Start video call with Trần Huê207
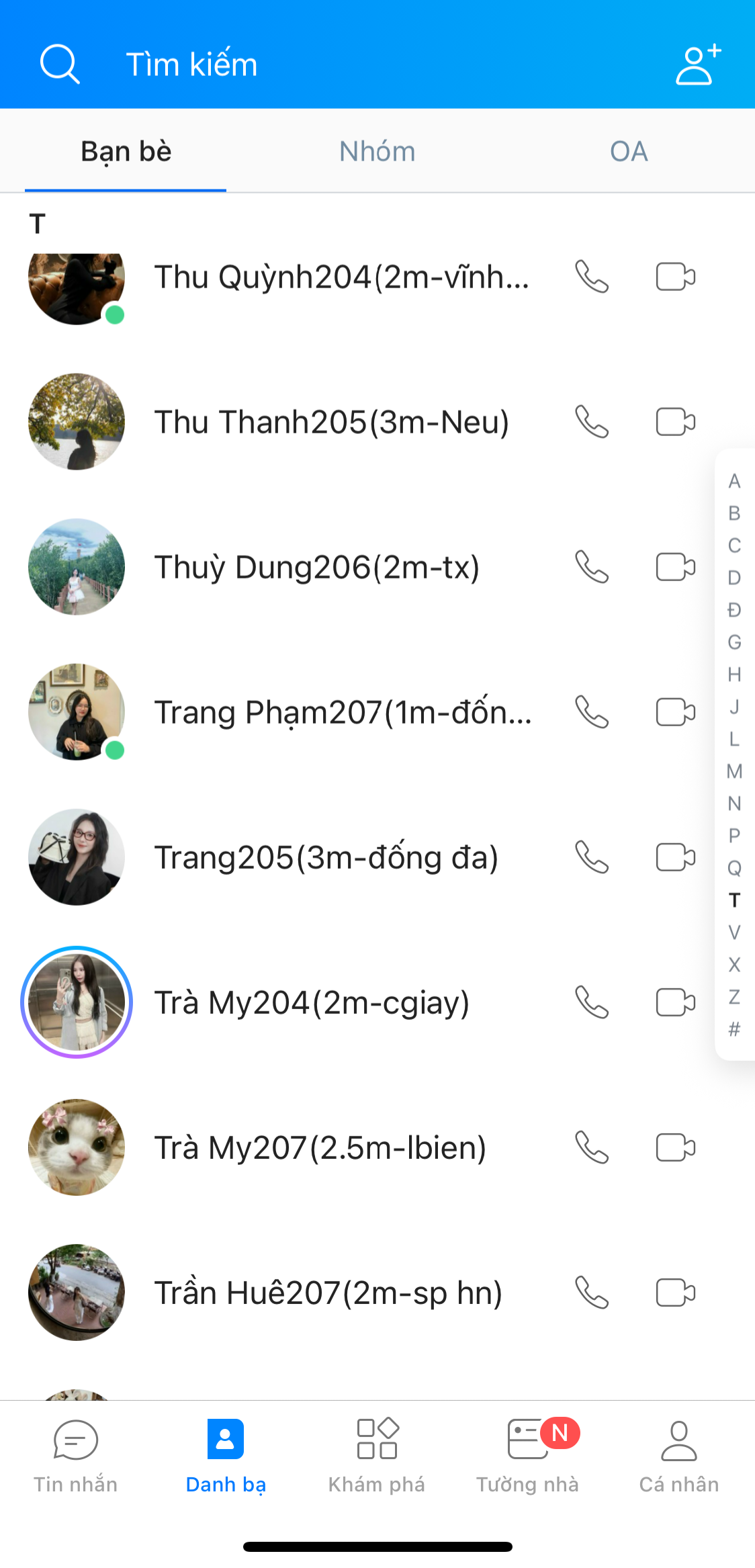Image resolution: width=755 pixels, height=1568 pixels. pyautogui.click(x=675, y=1293)
